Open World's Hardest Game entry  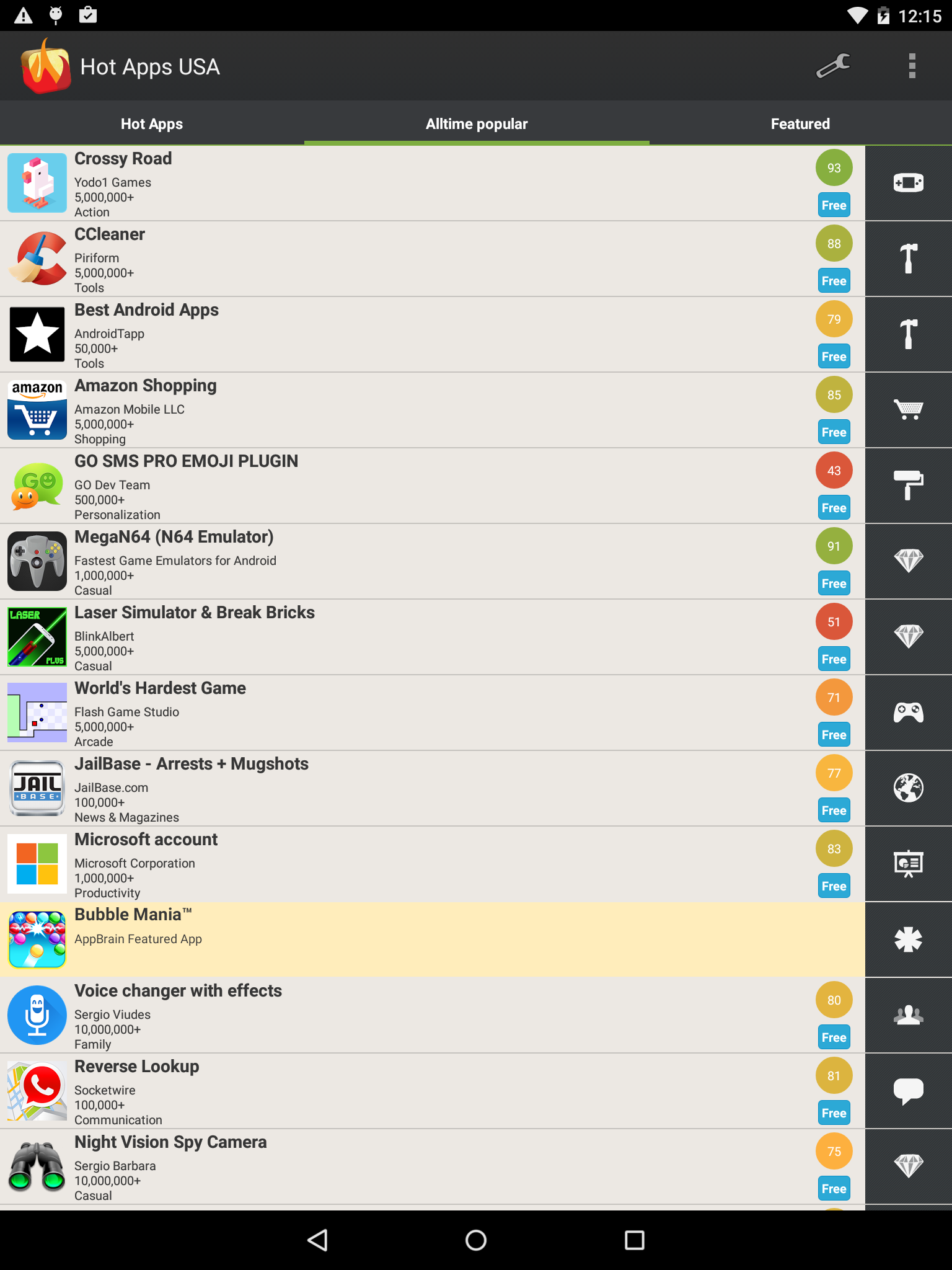coord(433,713)
